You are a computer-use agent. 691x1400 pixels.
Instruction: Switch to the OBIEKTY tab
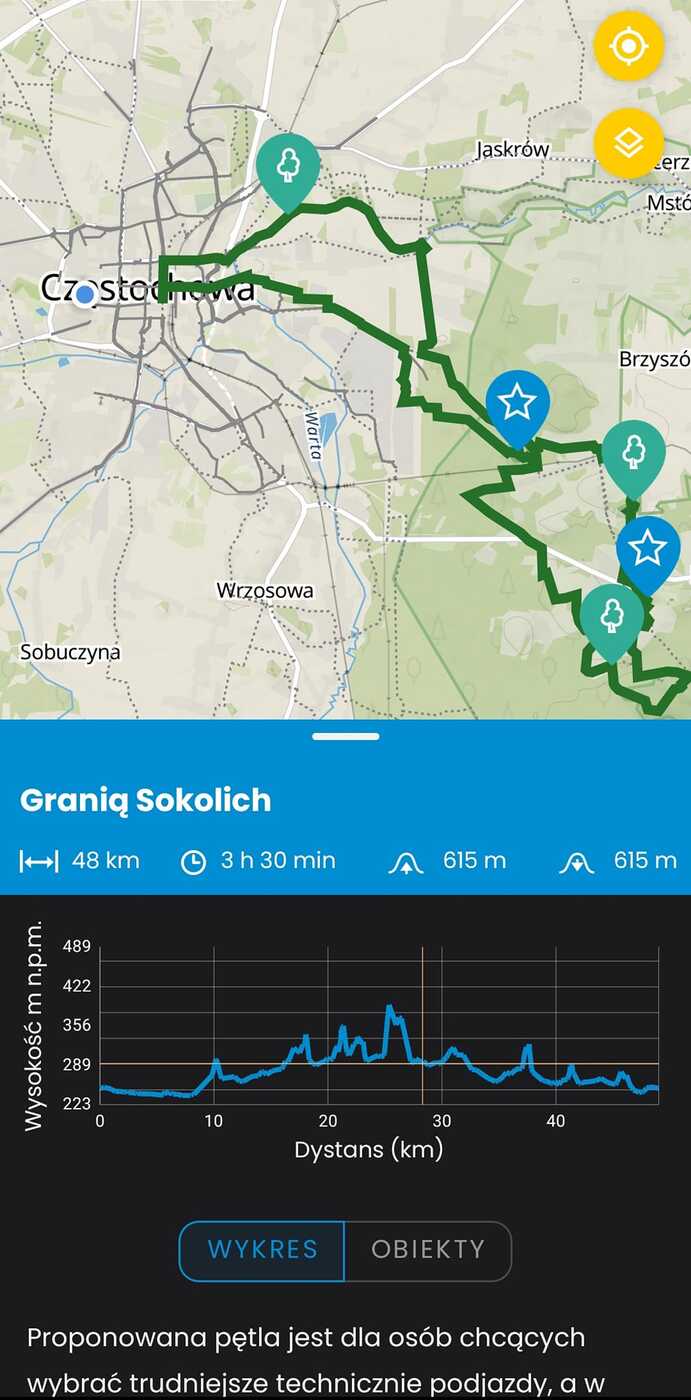428,1250
